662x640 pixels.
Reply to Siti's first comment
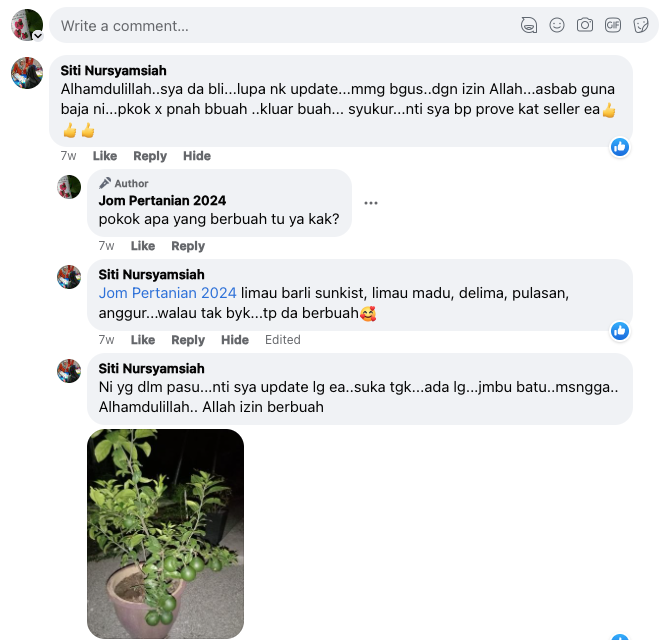click(150, 156)
